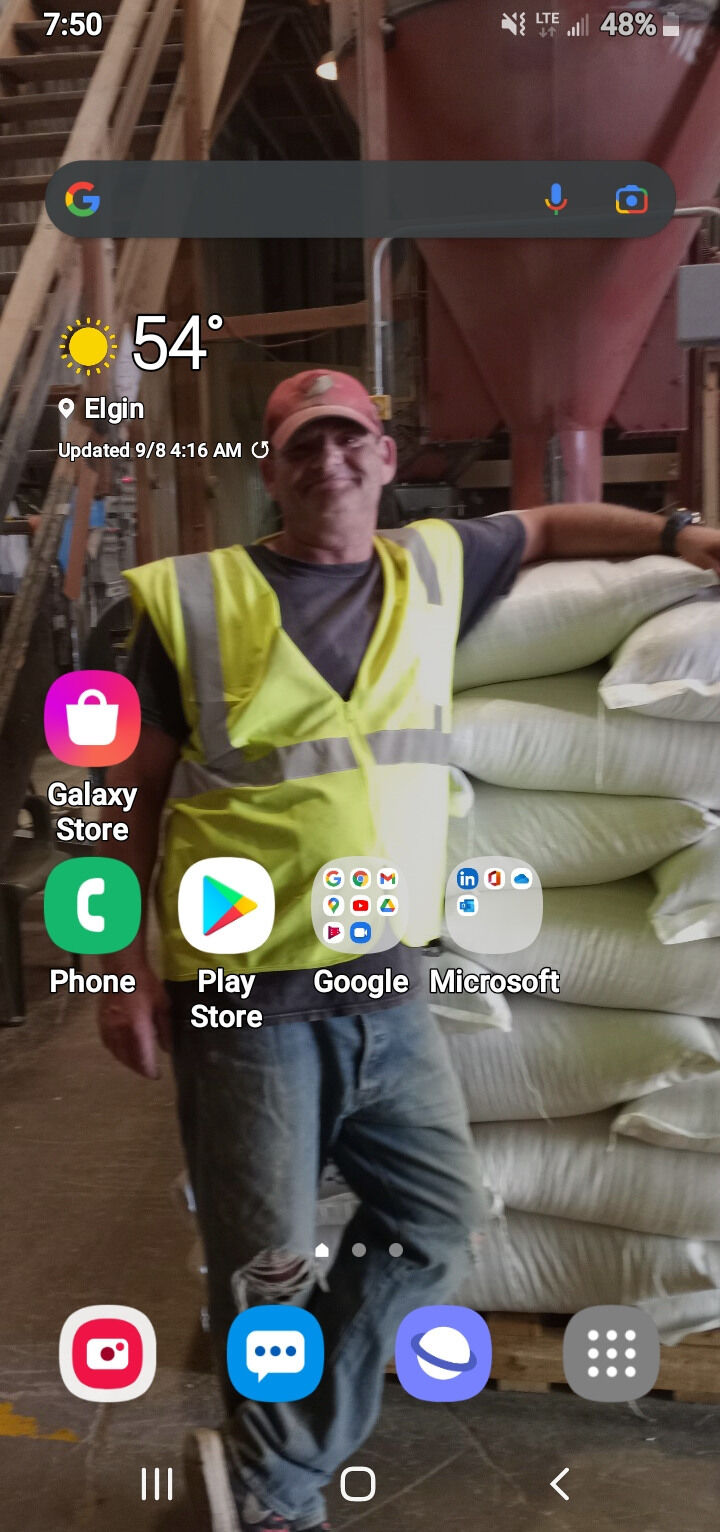Show recent apps
Image resolution: width=720 pixels, height=1532 pixels.
click(x=157, y=1484)
